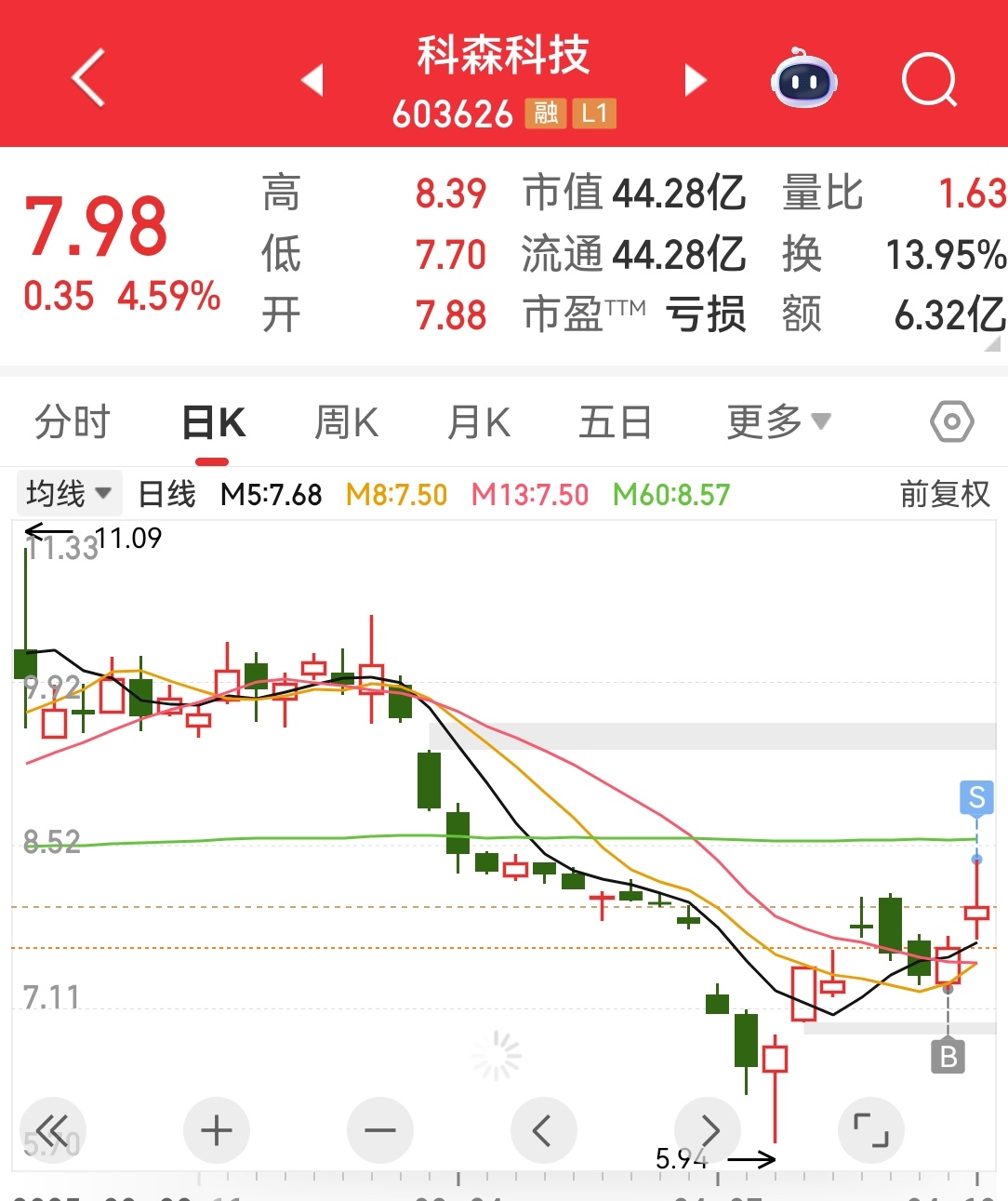Image resolution: width=1008 pixels, height=1201 pixels.
Task: Open chart settings hexagon icon
Action: (951, 422)
